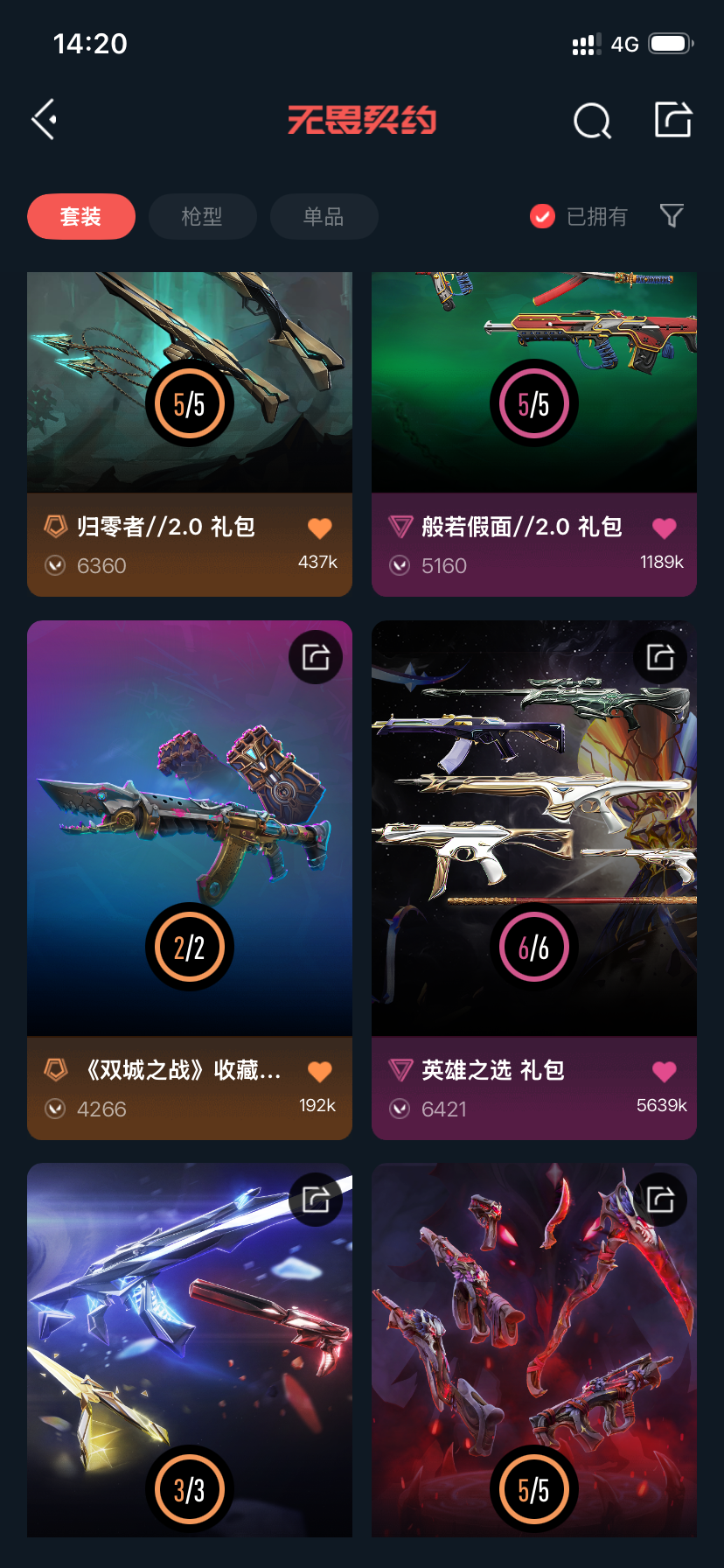Screen dimensions: 724x1568
Task: Toggle the 已拥有 checkbox
Action: click(x=543, y=216)
